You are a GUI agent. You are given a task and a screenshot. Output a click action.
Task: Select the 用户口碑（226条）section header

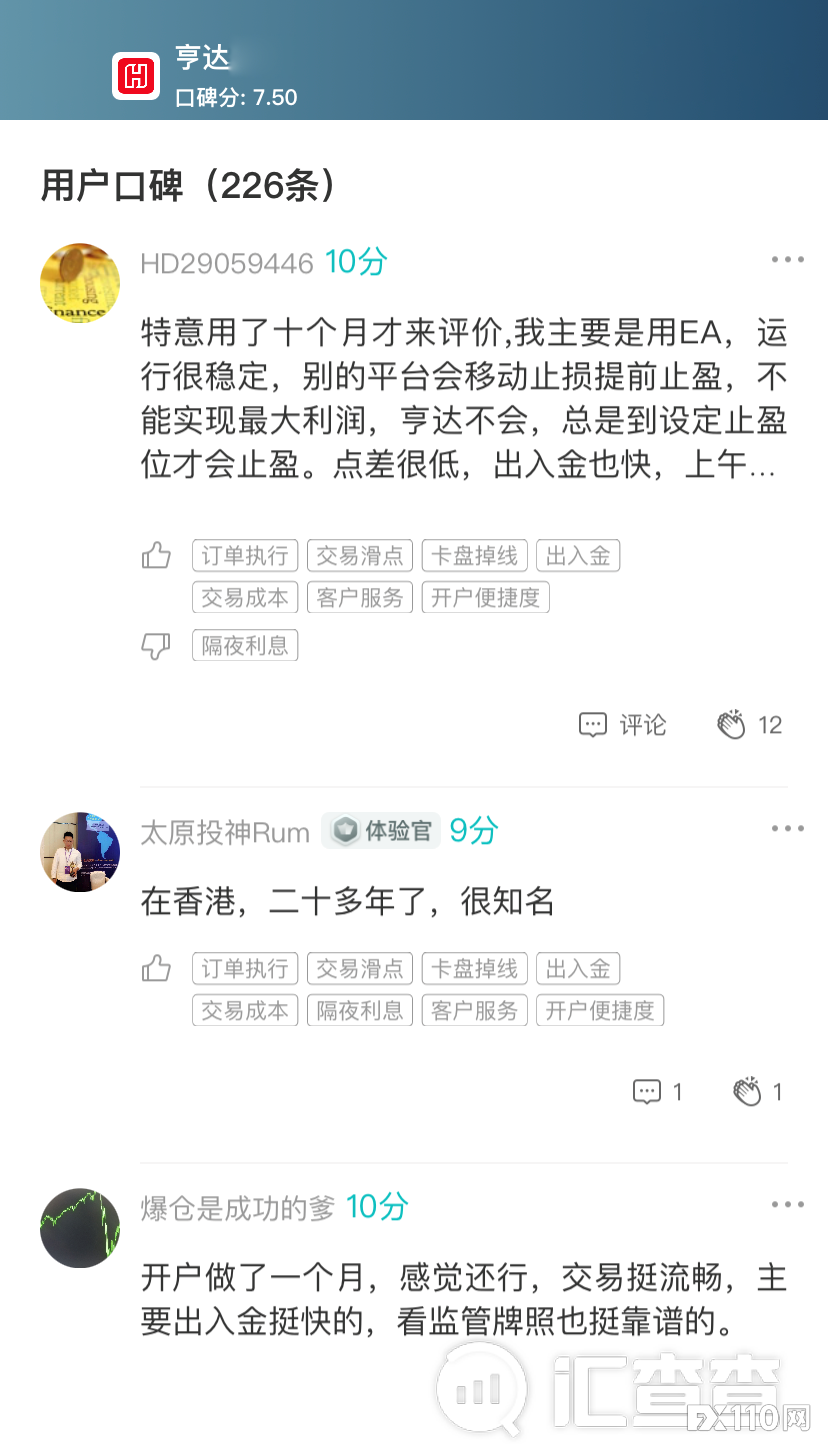[186, 185]
